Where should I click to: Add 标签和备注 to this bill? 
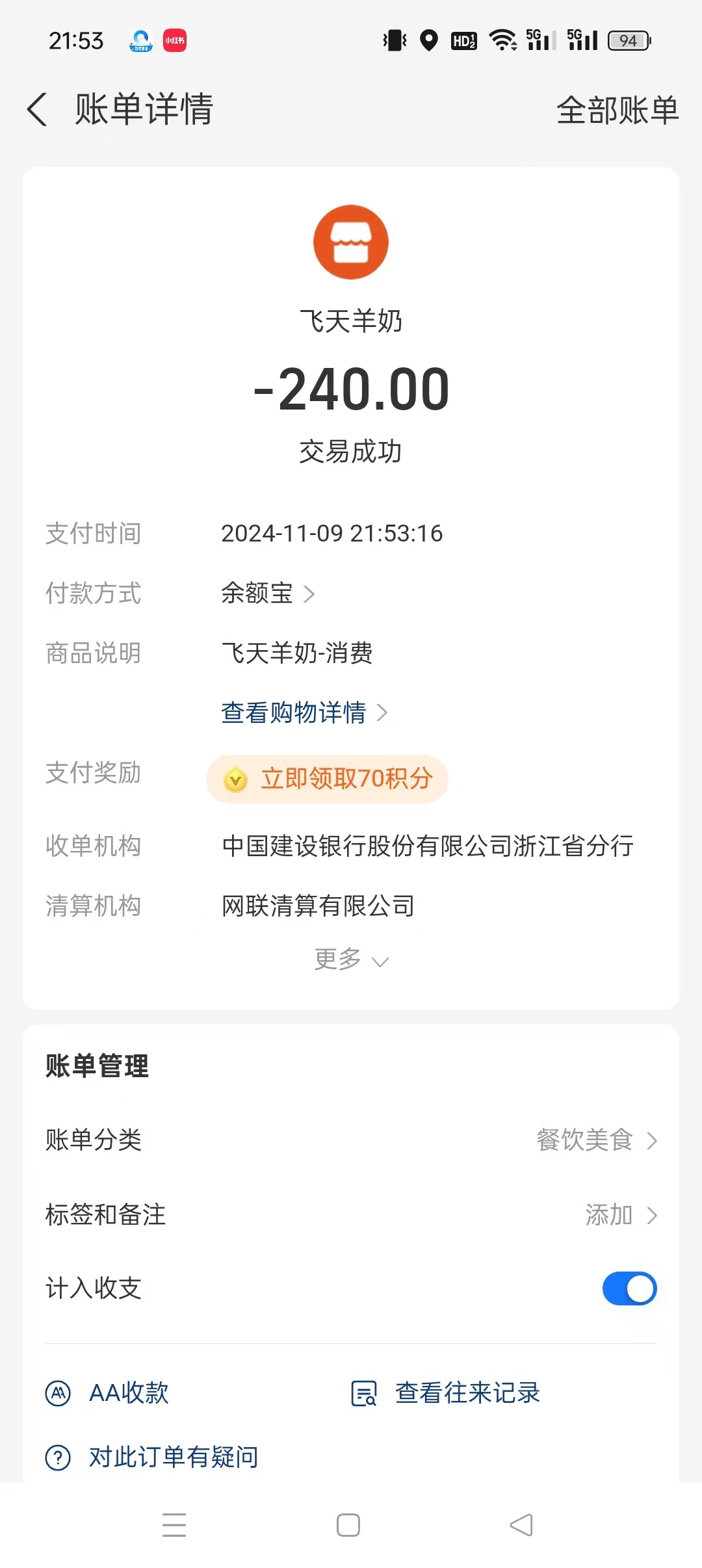(x=620, y=1215)
